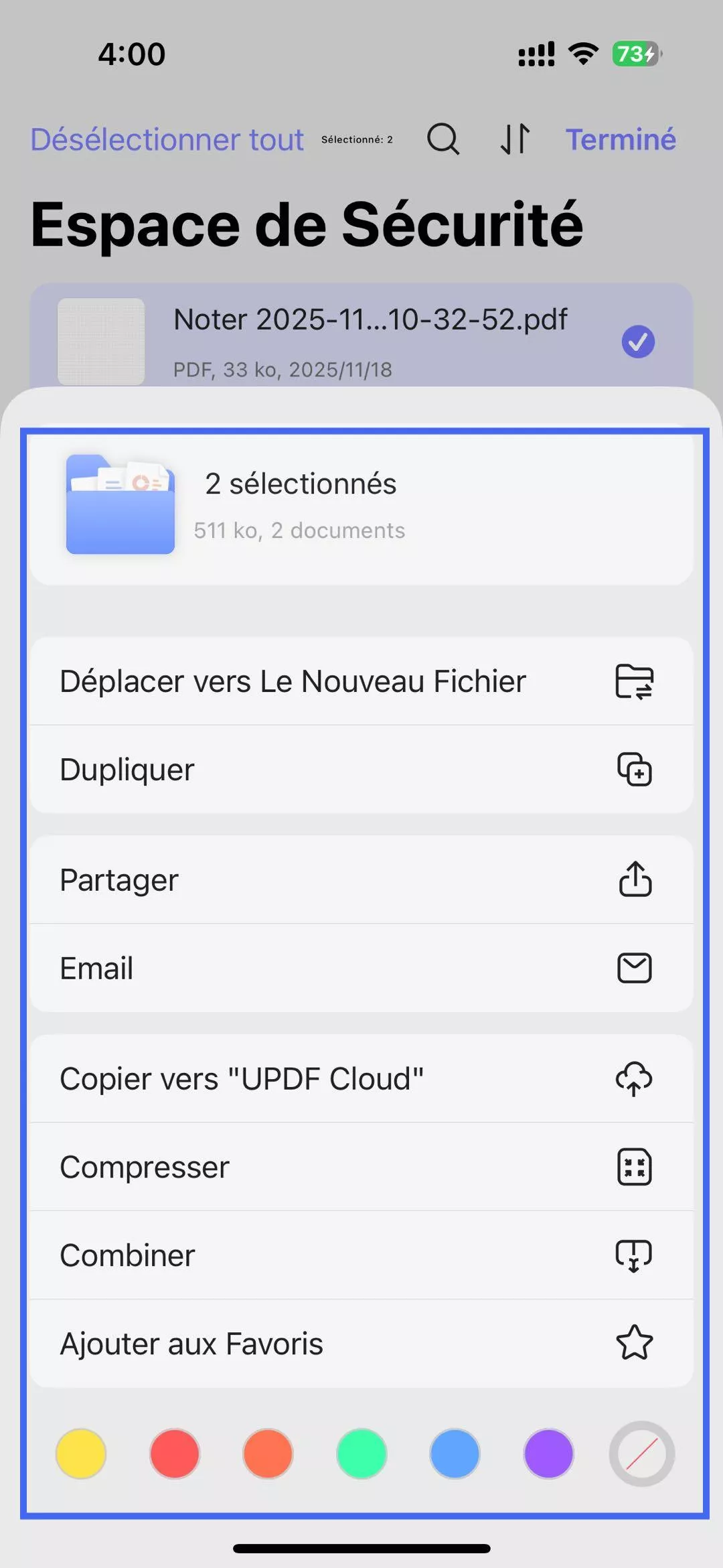This screenshot has width=723, height=1568.
Task: Uncheck the selected Noter PDF file
Action: [637, 341]
